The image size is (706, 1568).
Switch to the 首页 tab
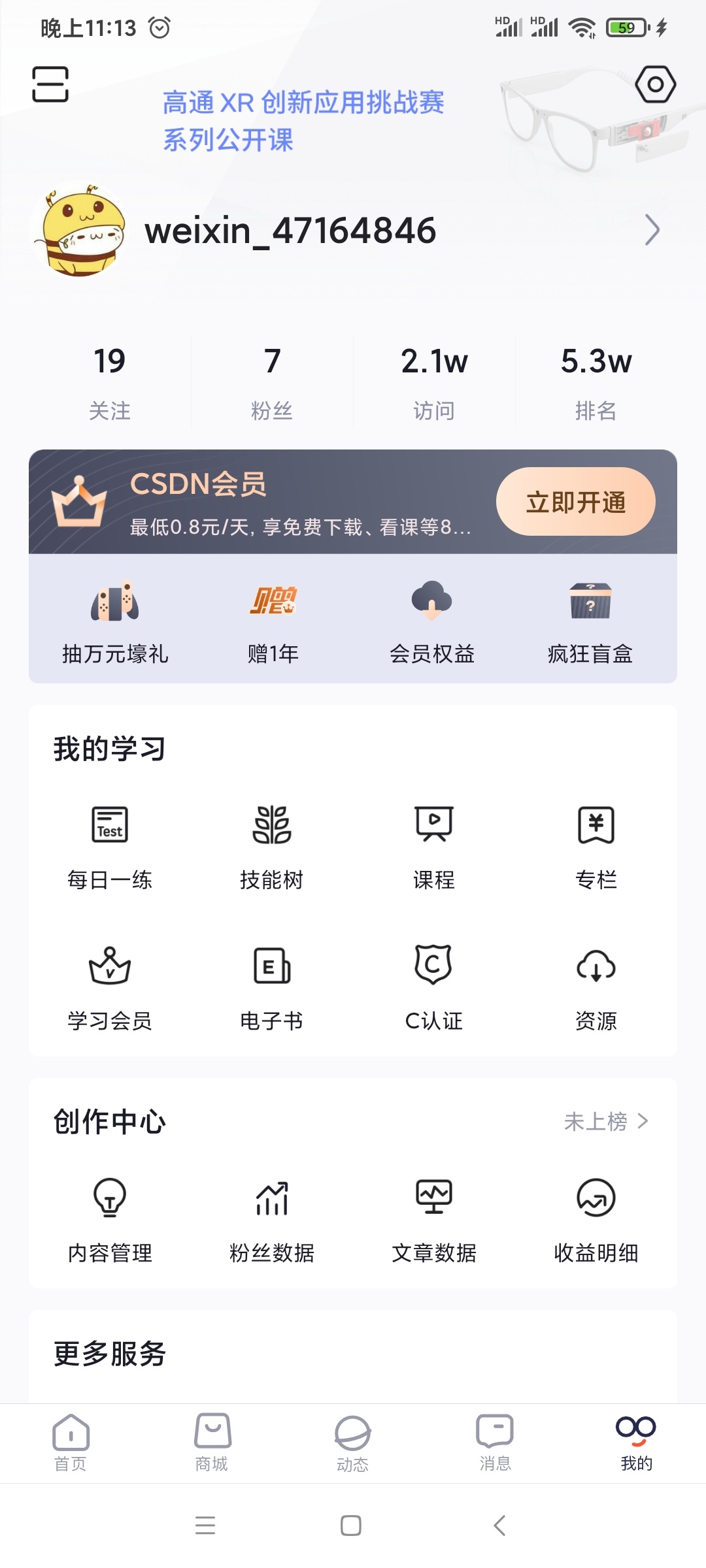pyautogui.click(x=71, y=1443)
